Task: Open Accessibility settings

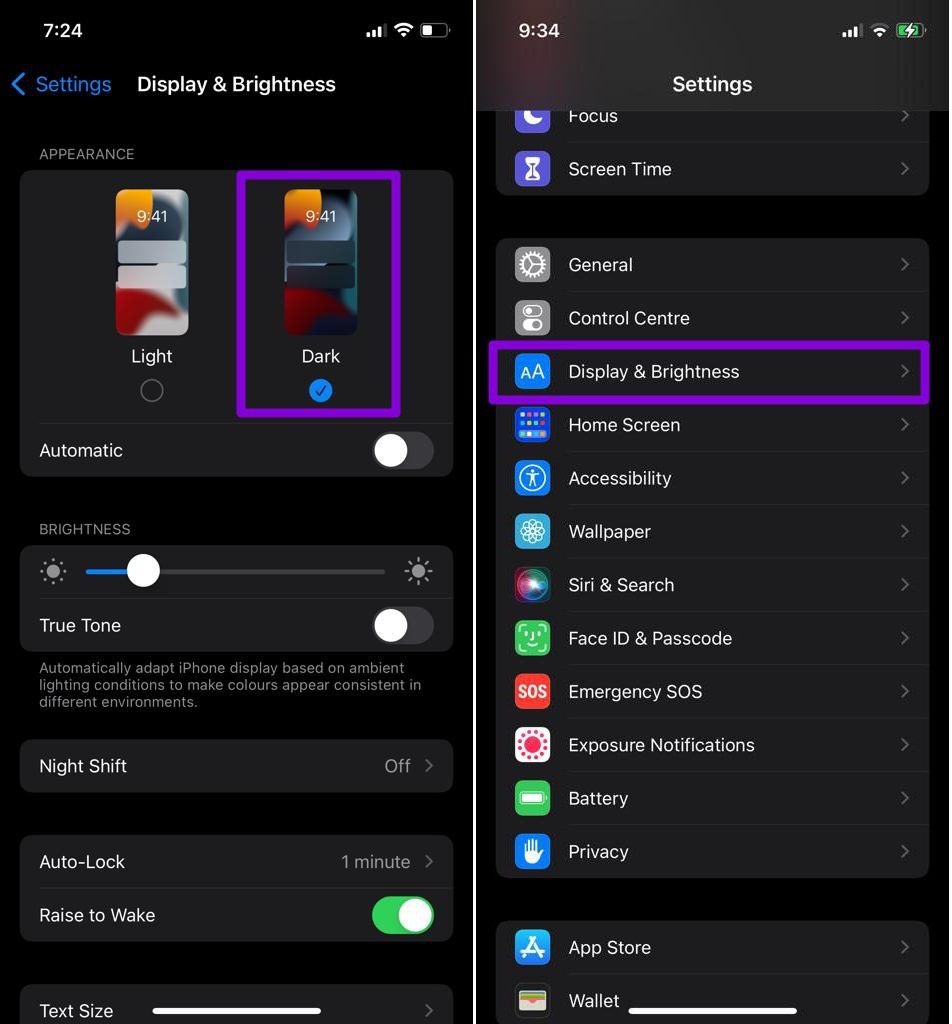Action: pos(712,478)
